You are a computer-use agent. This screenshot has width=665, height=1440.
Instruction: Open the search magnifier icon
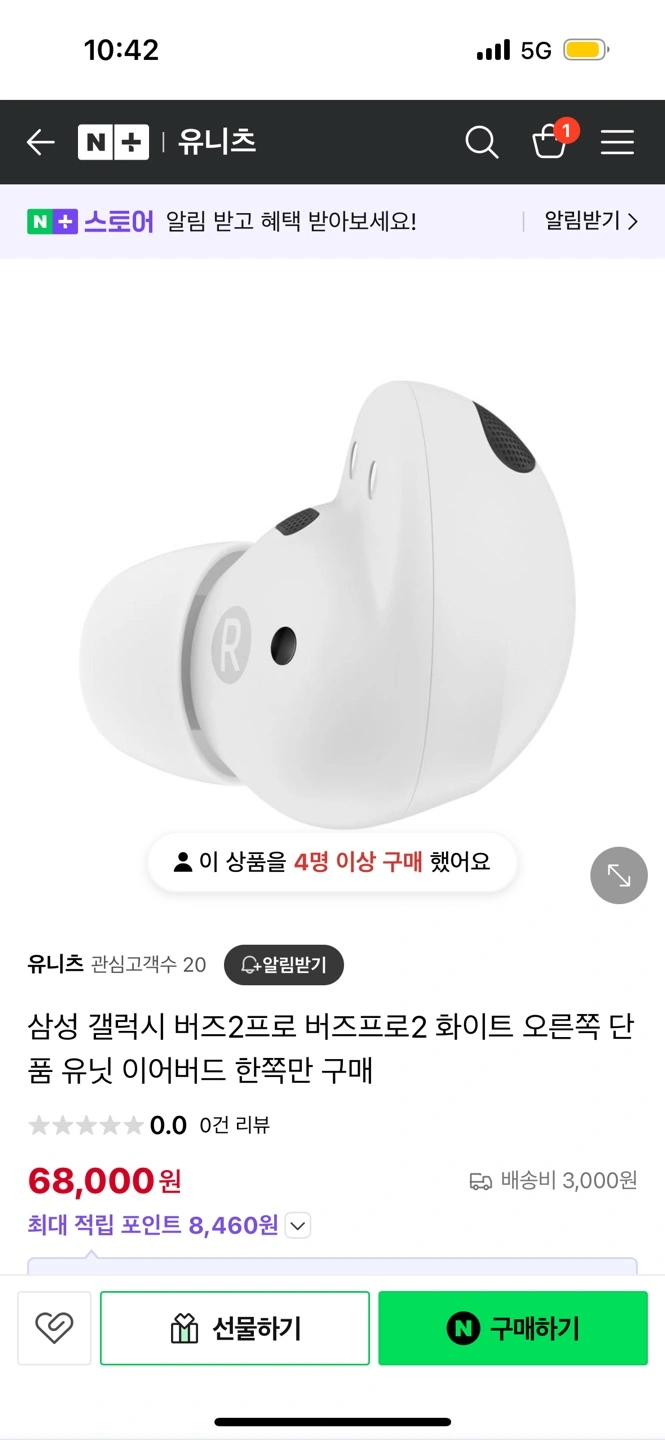481,143
